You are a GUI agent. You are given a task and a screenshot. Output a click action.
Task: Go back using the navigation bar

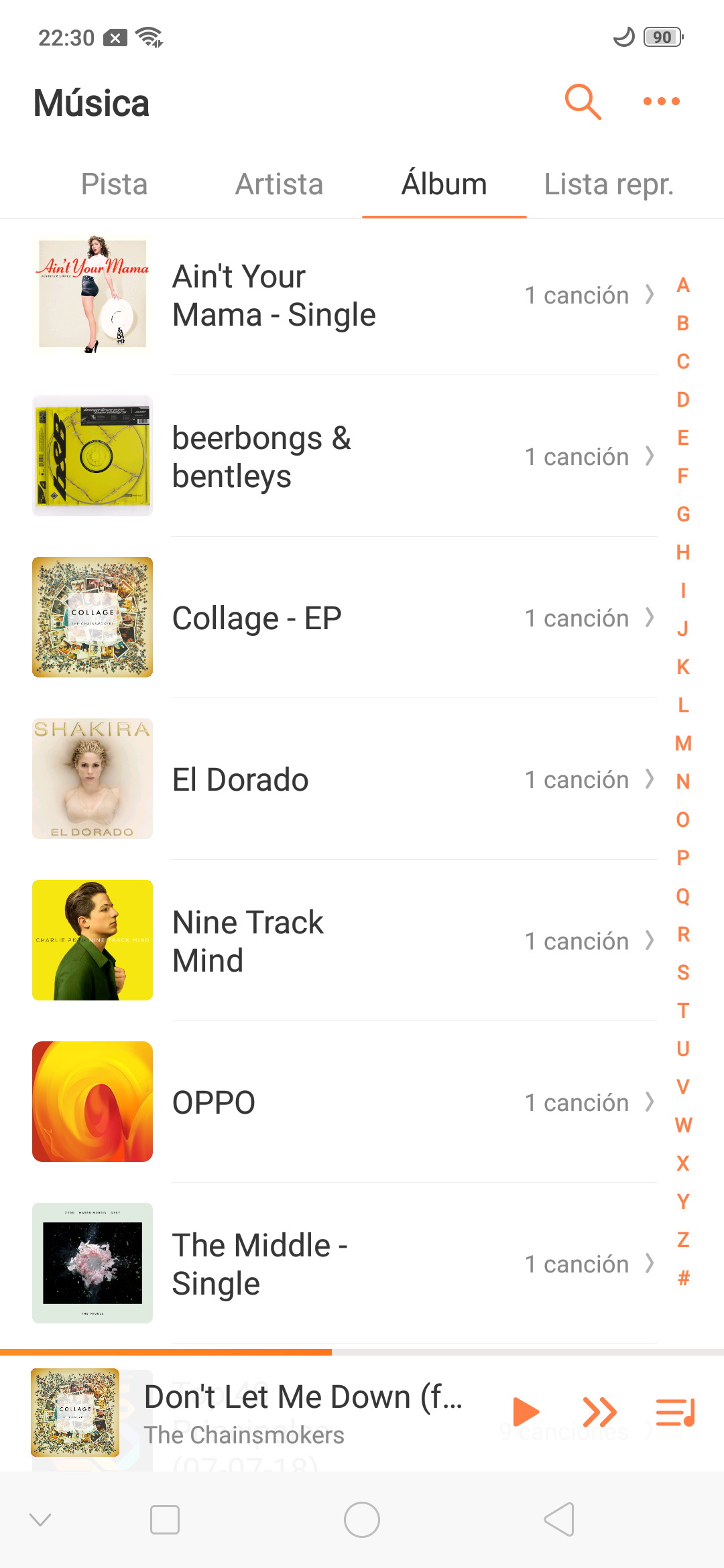coord(559,1519)
